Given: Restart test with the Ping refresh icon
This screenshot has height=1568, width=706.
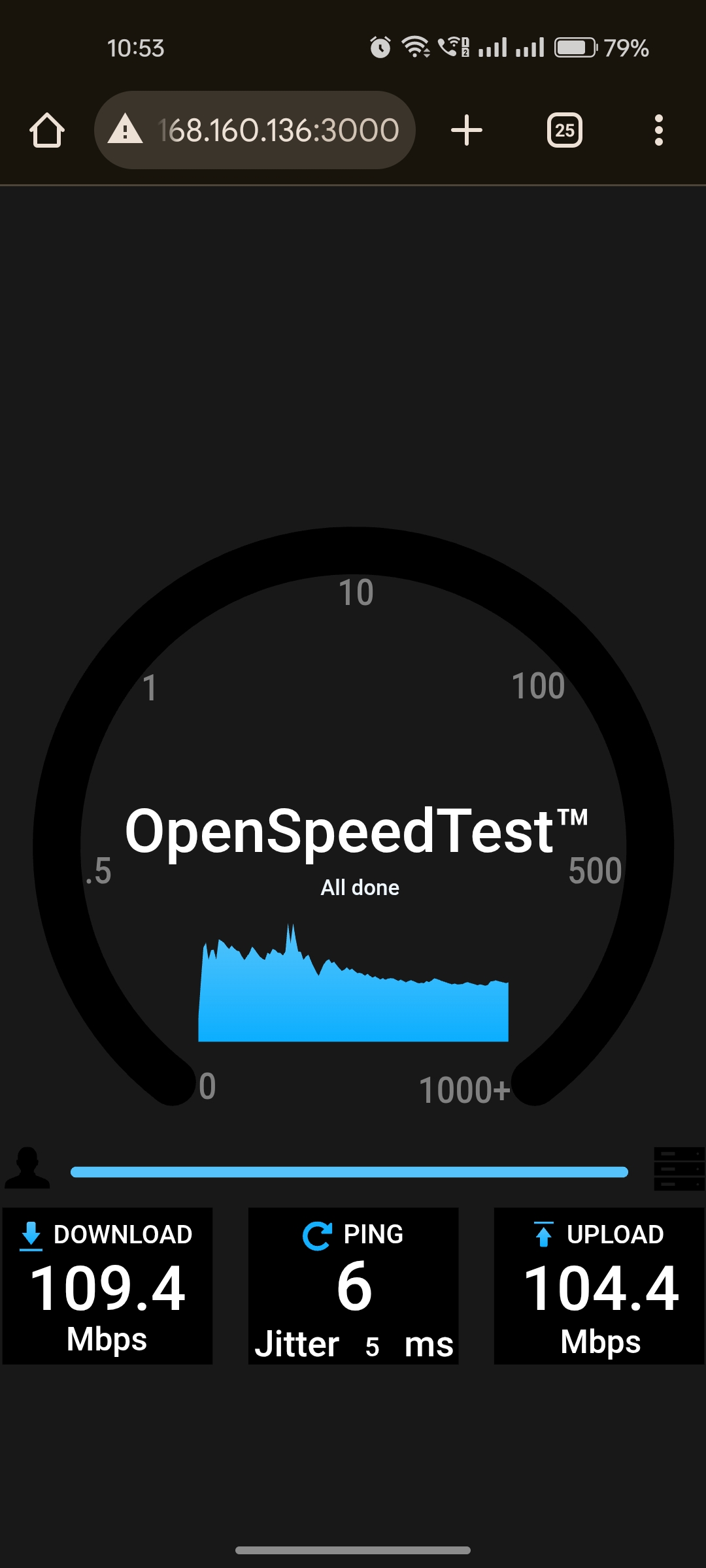Looking at the screenshot, I should [x=318, y=1235].
